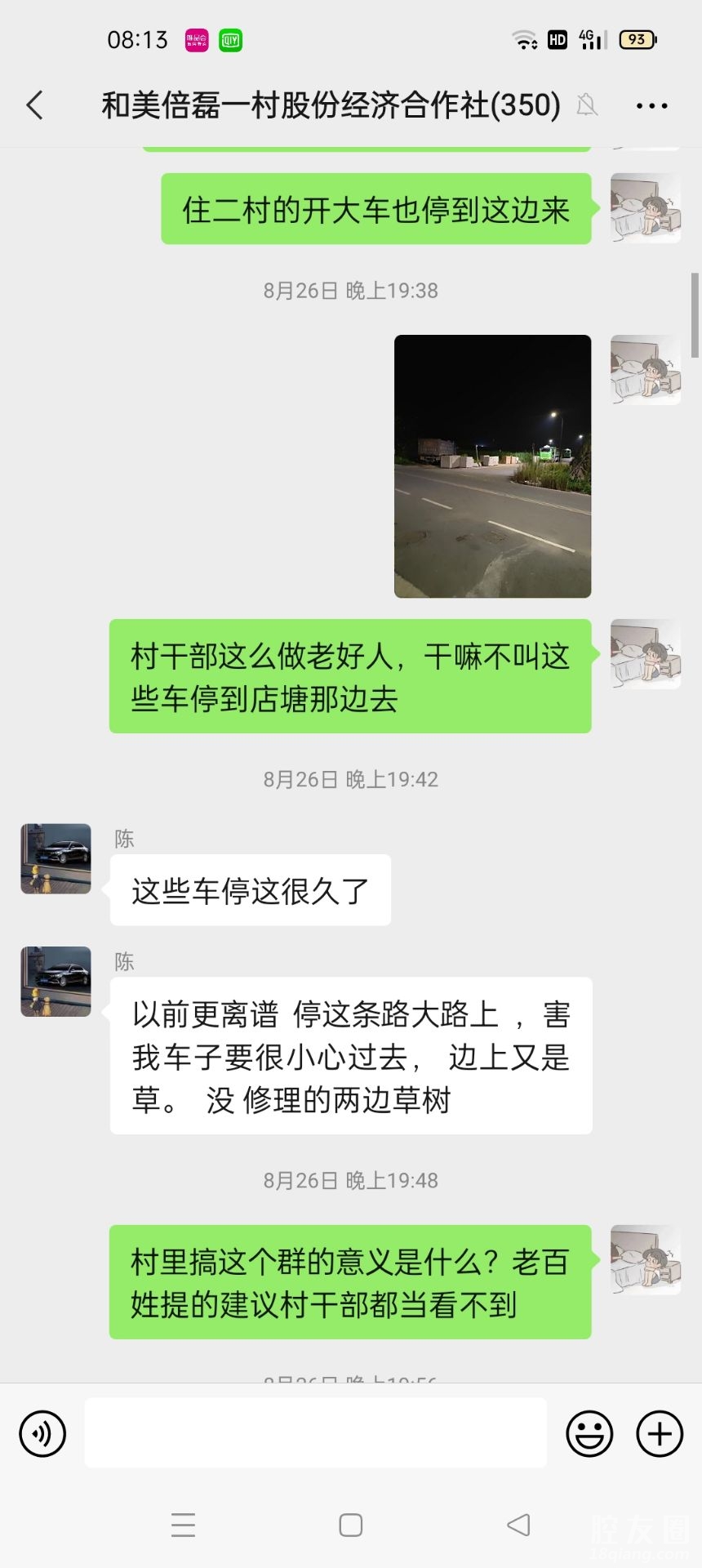Open the night road photo
Viewport: 702px width, 1568px height.
(492, 466)
